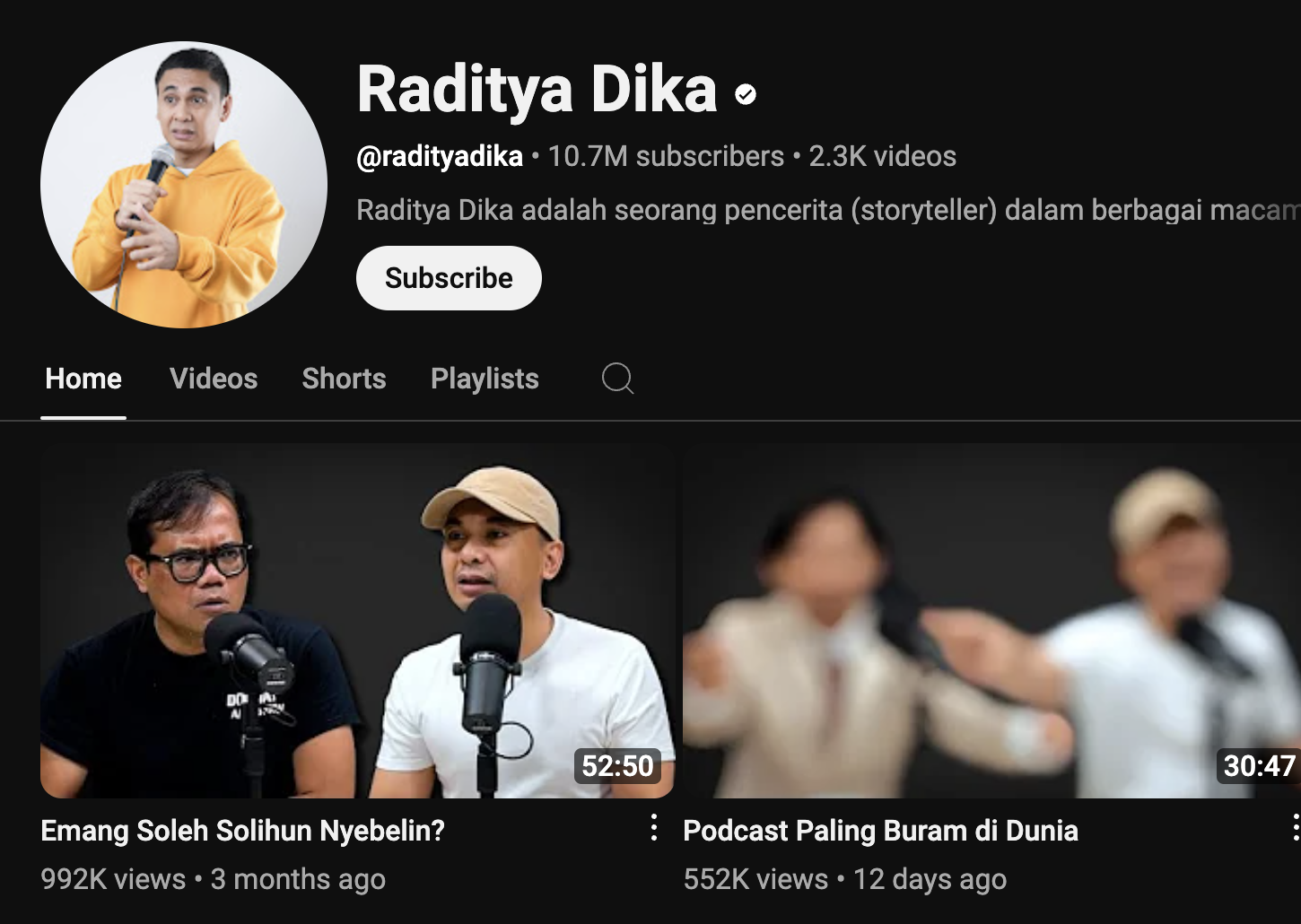Play the Podcast Paling Buram di Dunia video
This screenshot has height=924, width=1301.
click(x=991, y=621)
